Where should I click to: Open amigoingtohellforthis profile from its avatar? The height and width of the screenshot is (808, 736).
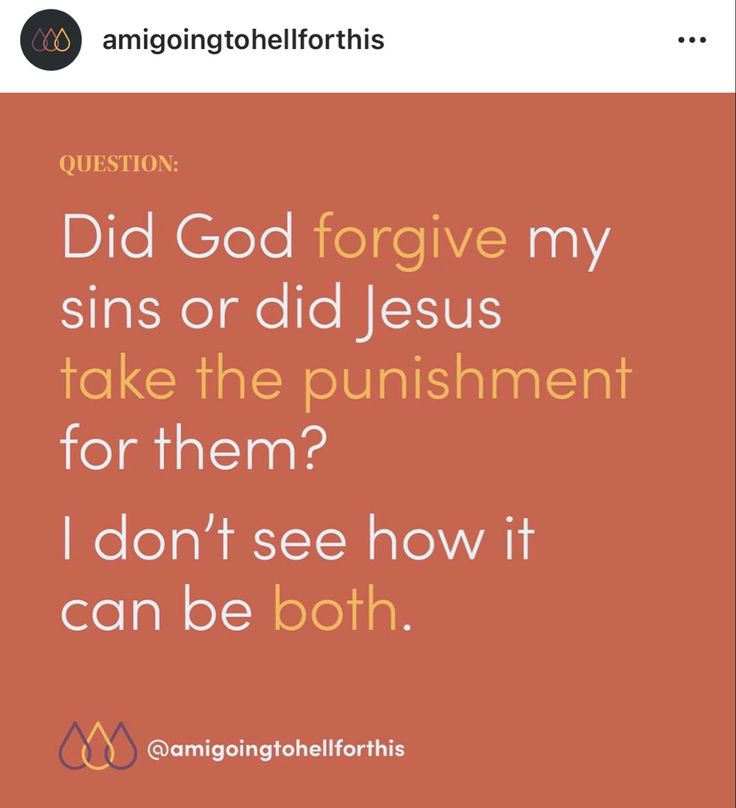(50, 41)
